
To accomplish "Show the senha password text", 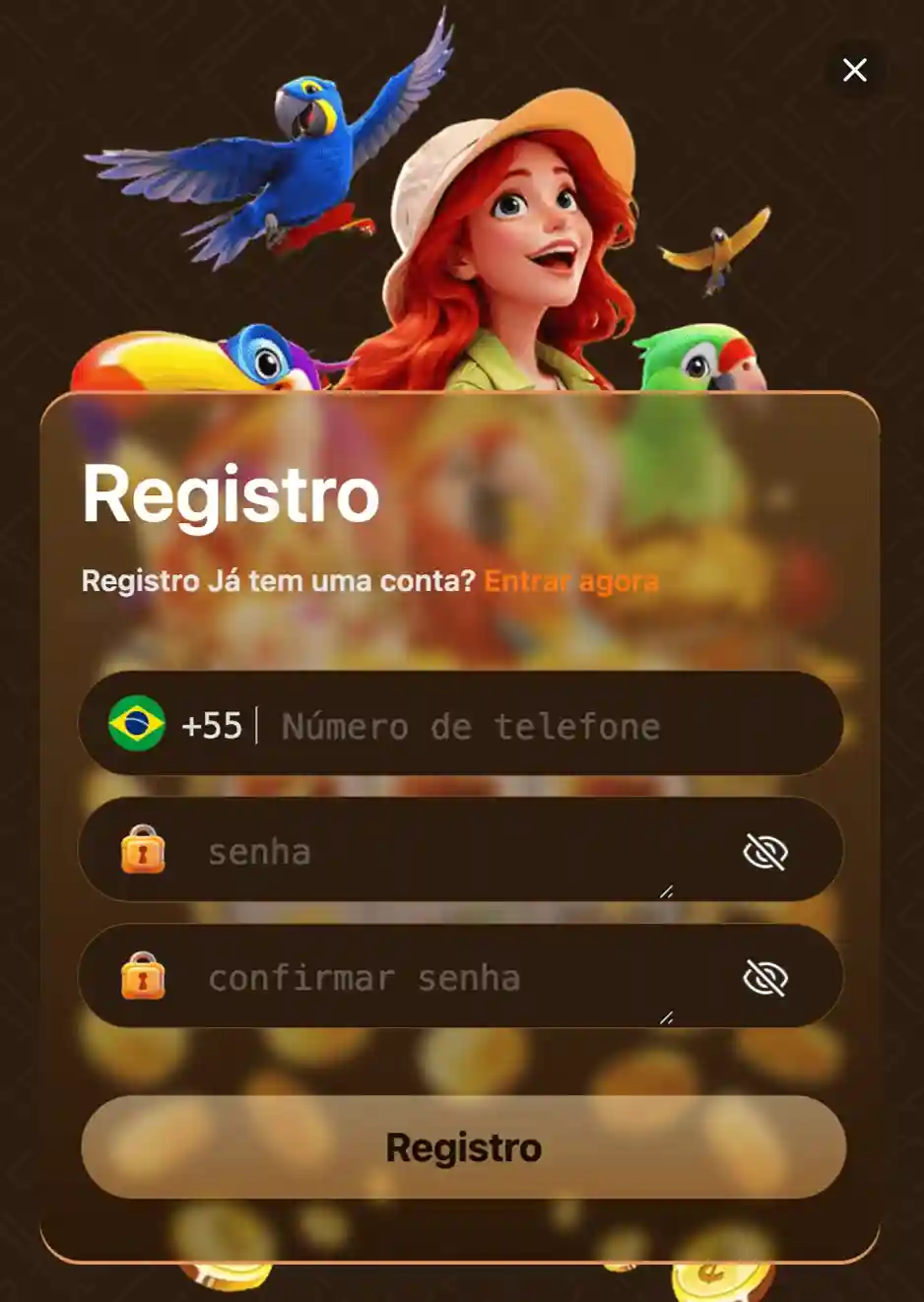I will pyautogui.click(x=765, y=852).
